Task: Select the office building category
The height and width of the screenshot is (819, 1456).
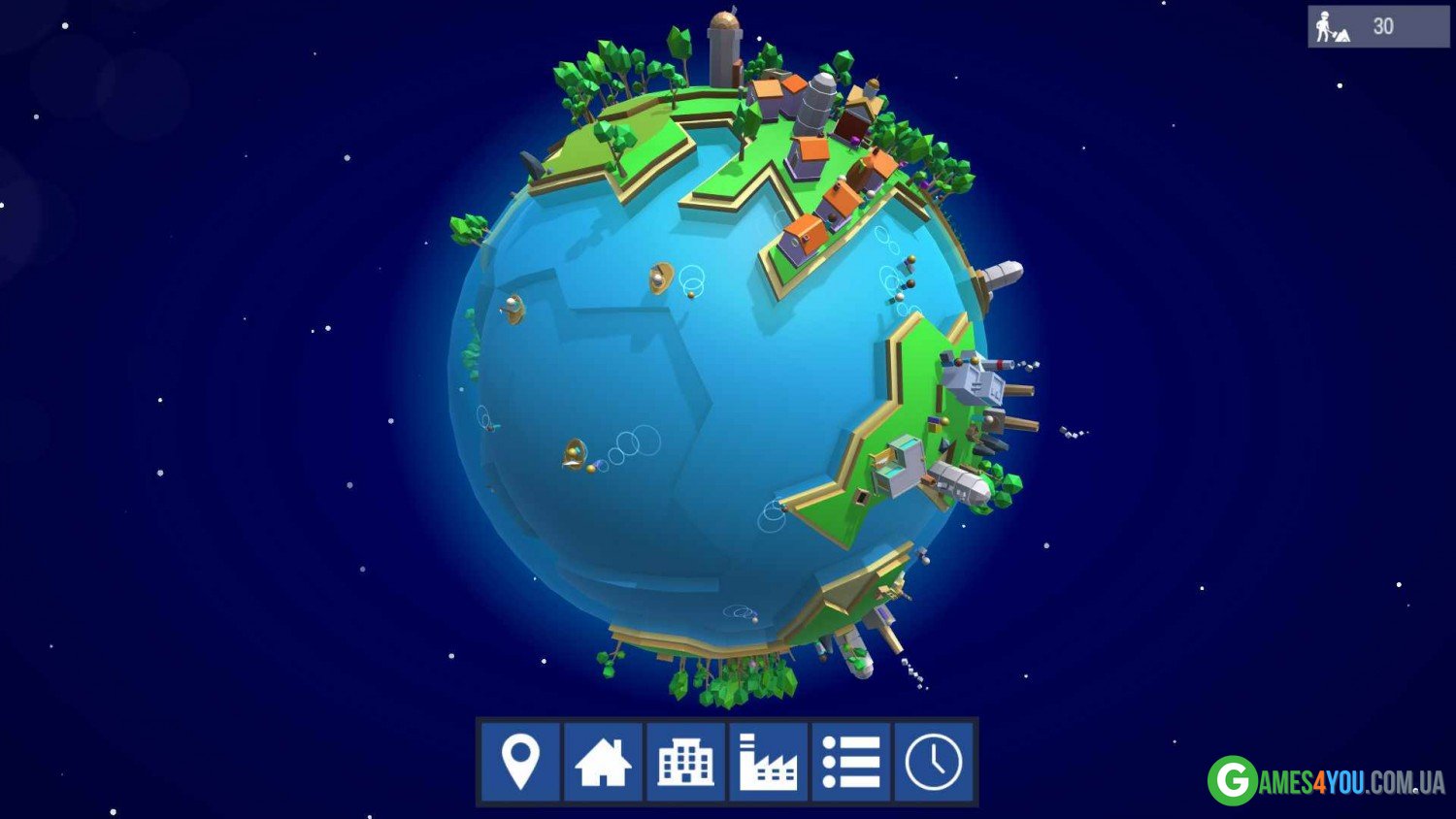Action: 685,762
